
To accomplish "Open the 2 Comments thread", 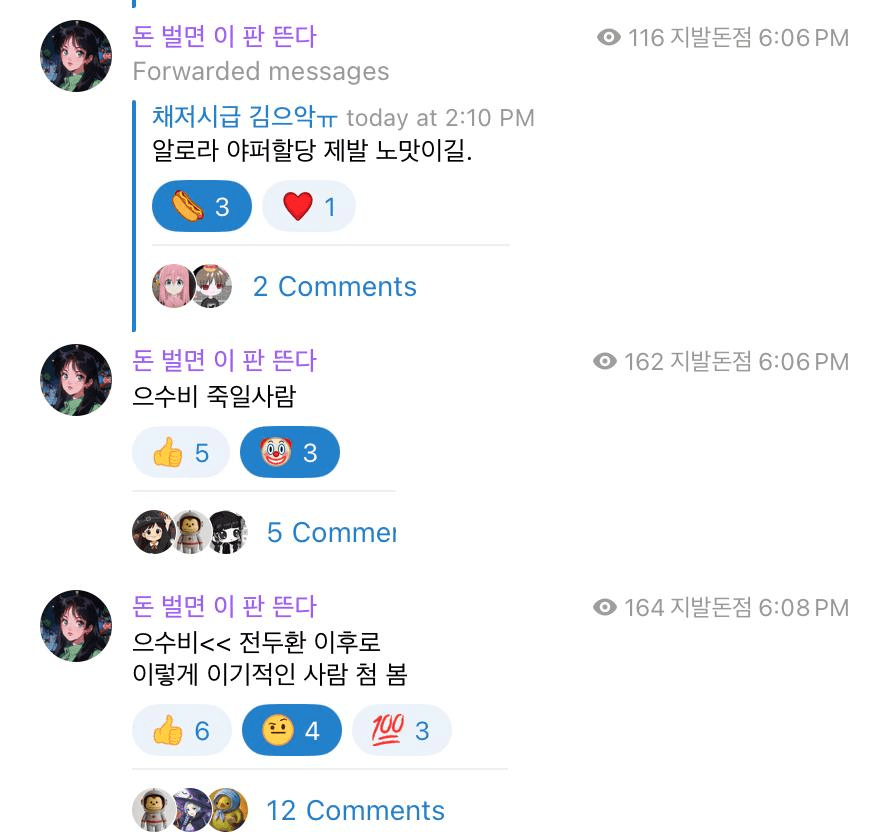I will pos(334,287).
